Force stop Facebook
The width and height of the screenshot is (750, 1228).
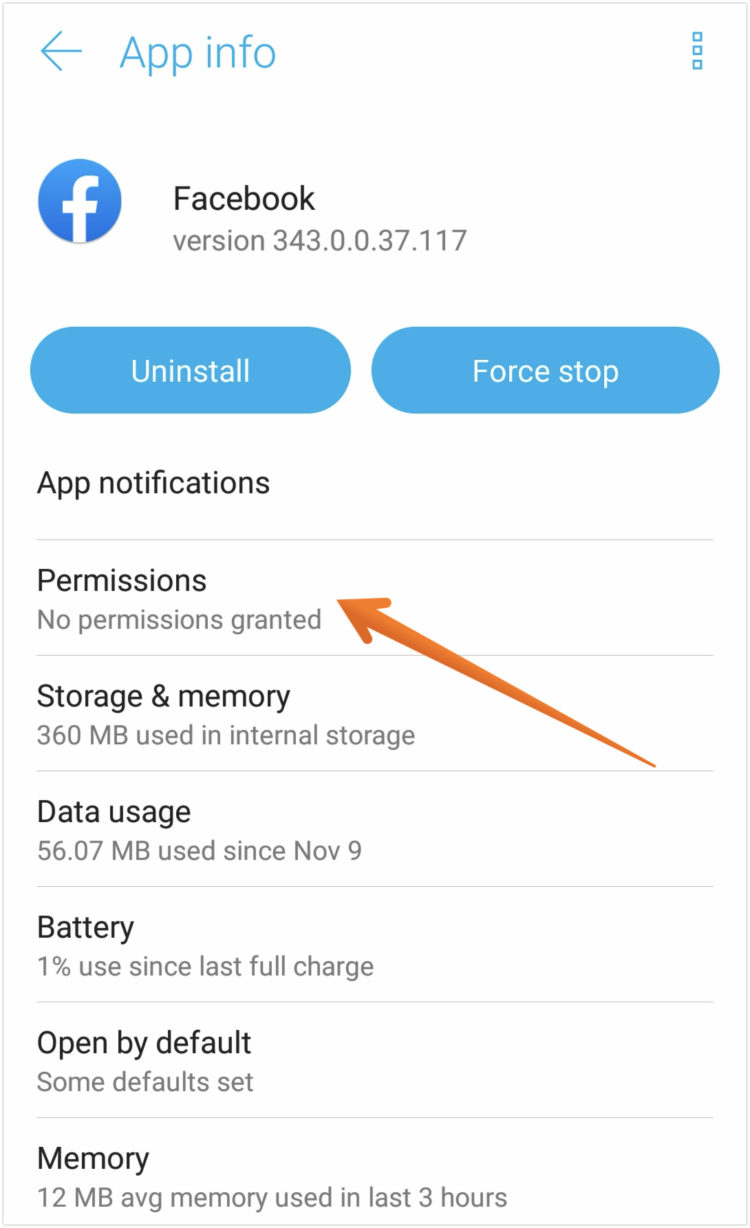point(545,371)
